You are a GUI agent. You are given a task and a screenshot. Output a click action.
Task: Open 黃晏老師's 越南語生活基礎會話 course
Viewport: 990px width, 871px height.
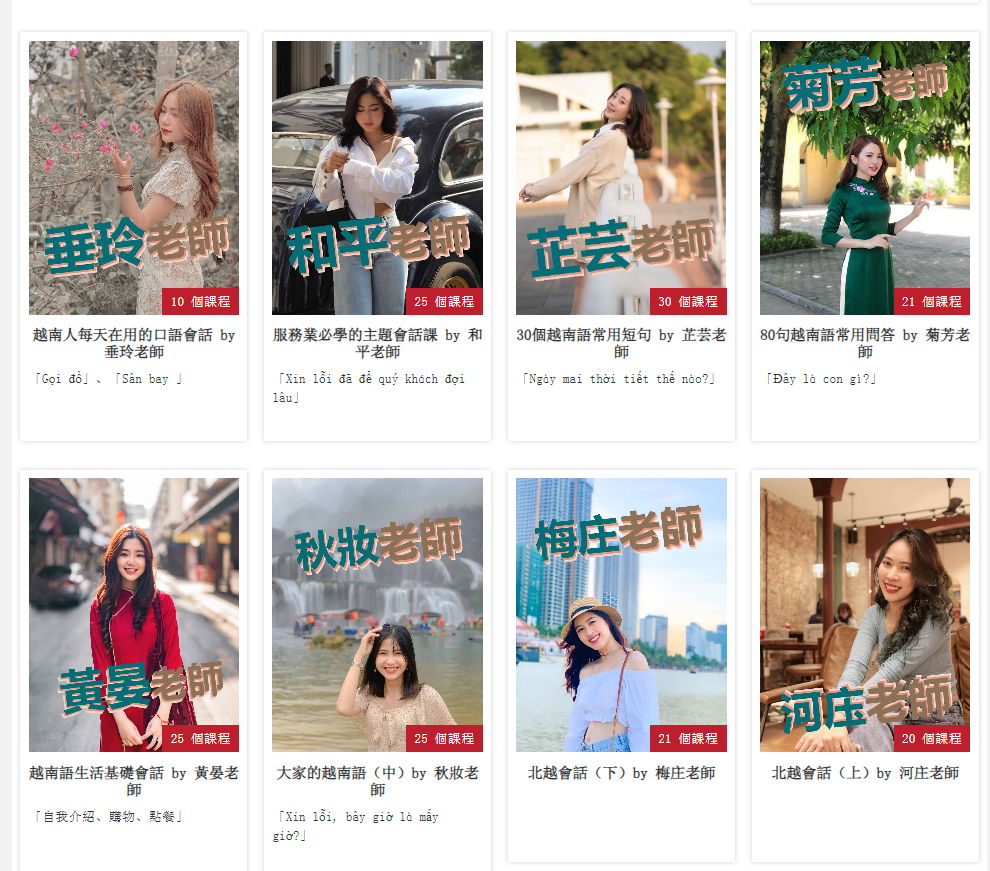click(133, 780)
